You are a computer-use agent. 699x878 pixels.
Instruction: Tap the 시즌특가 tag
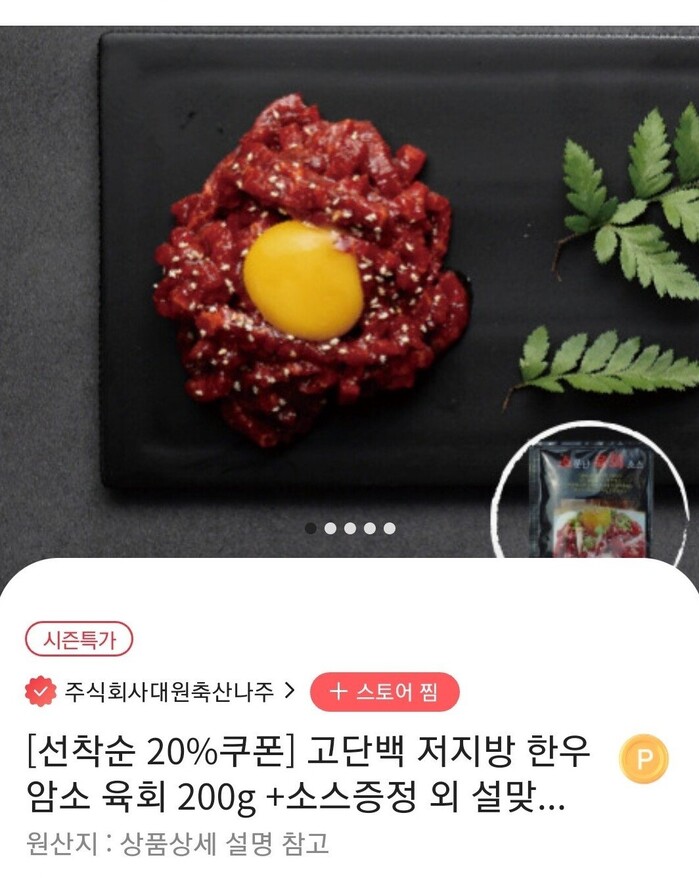(79, 639)
